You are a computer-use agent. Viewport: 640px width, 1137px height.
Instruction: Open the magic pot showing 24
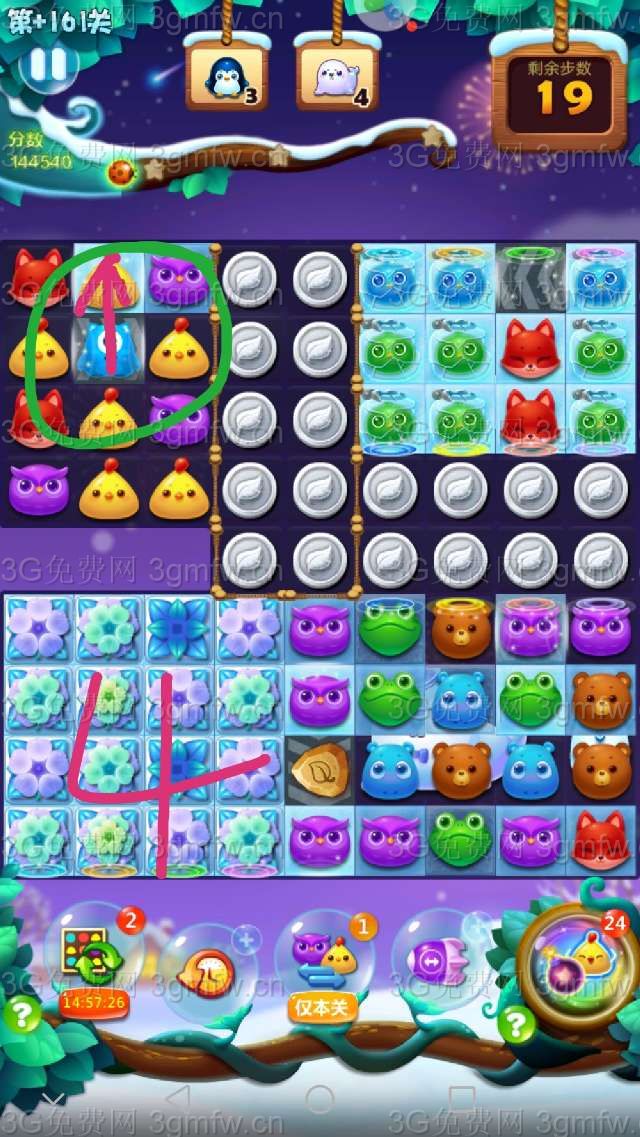579,962
